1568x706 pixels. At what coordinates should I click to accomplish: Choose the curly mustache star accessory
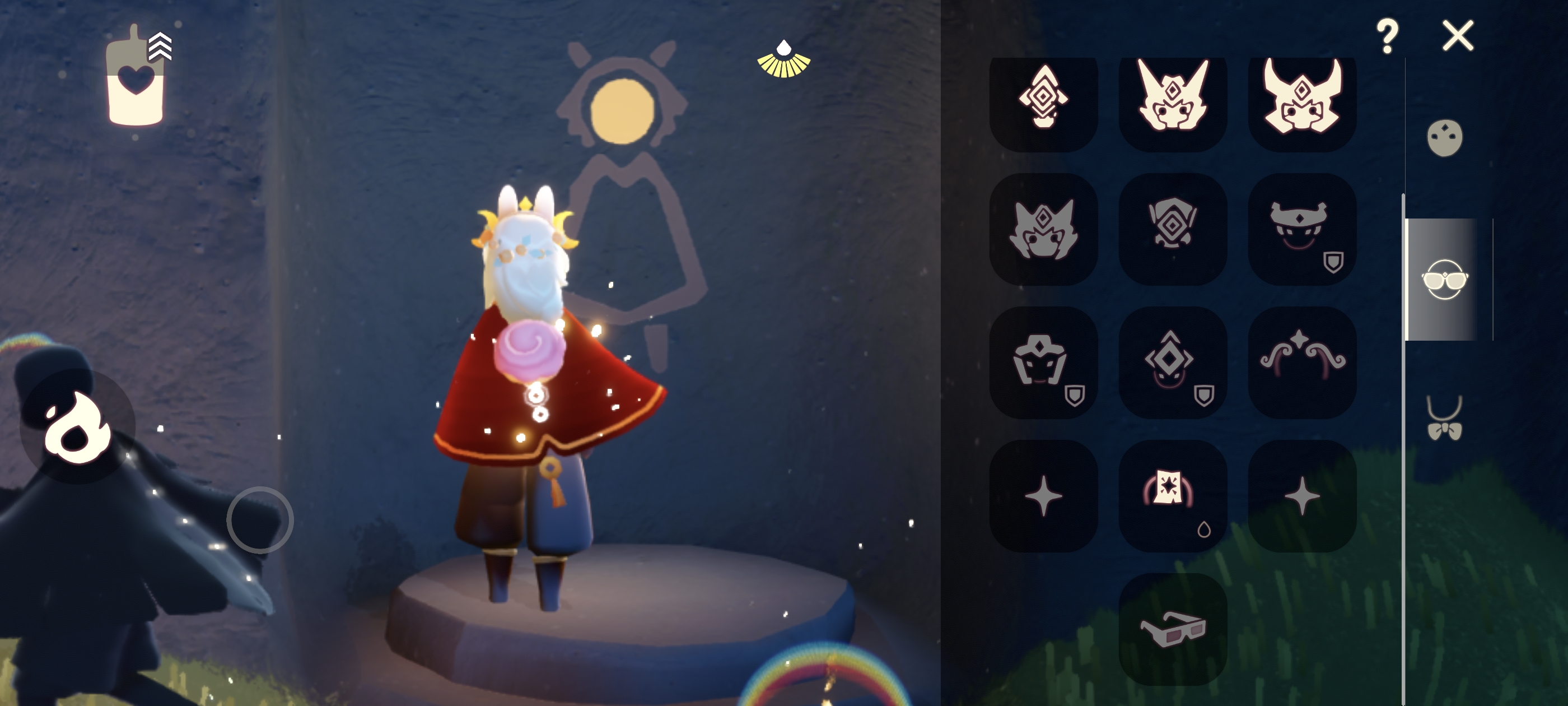point(1302,361)
